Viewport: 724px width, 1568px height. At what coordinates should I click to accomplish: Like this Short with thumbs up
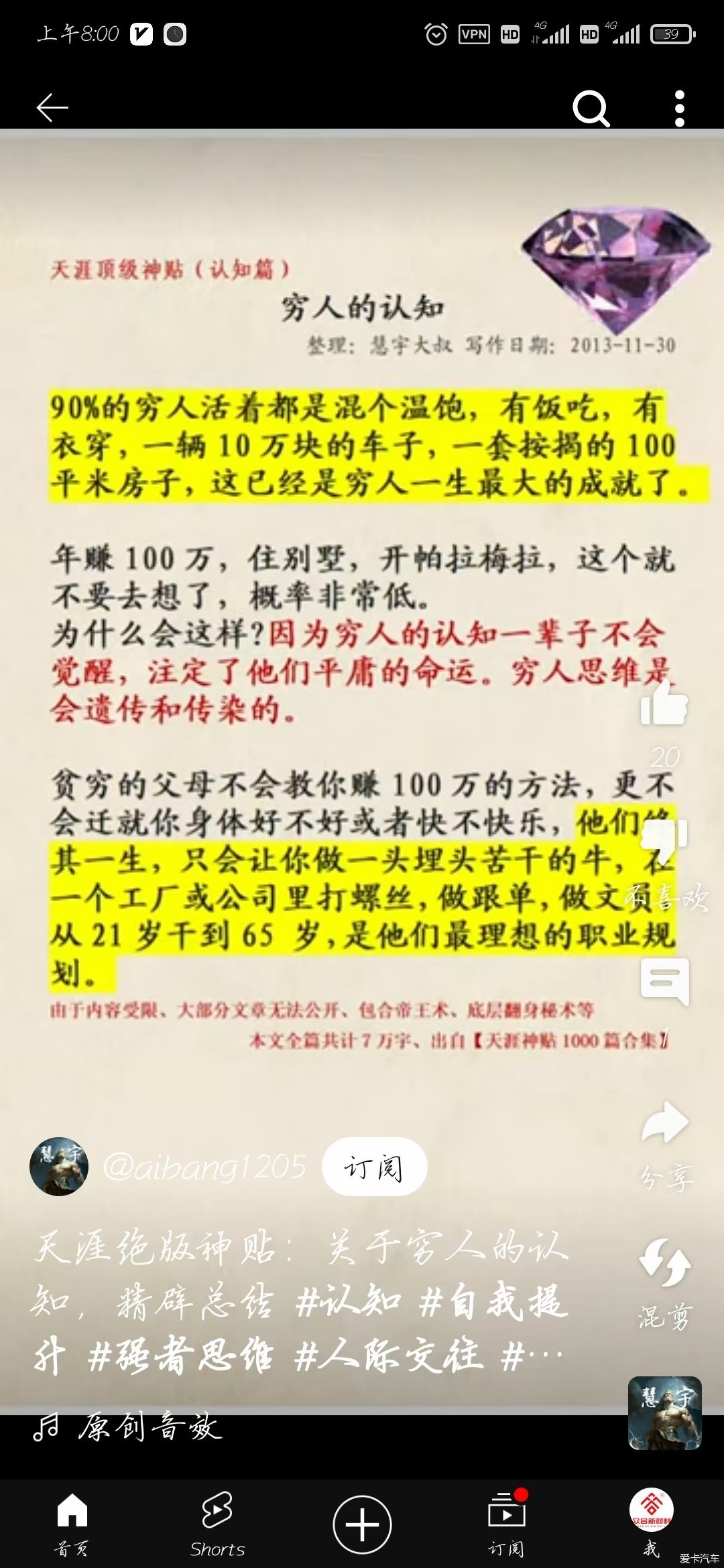tap(664, 703)
